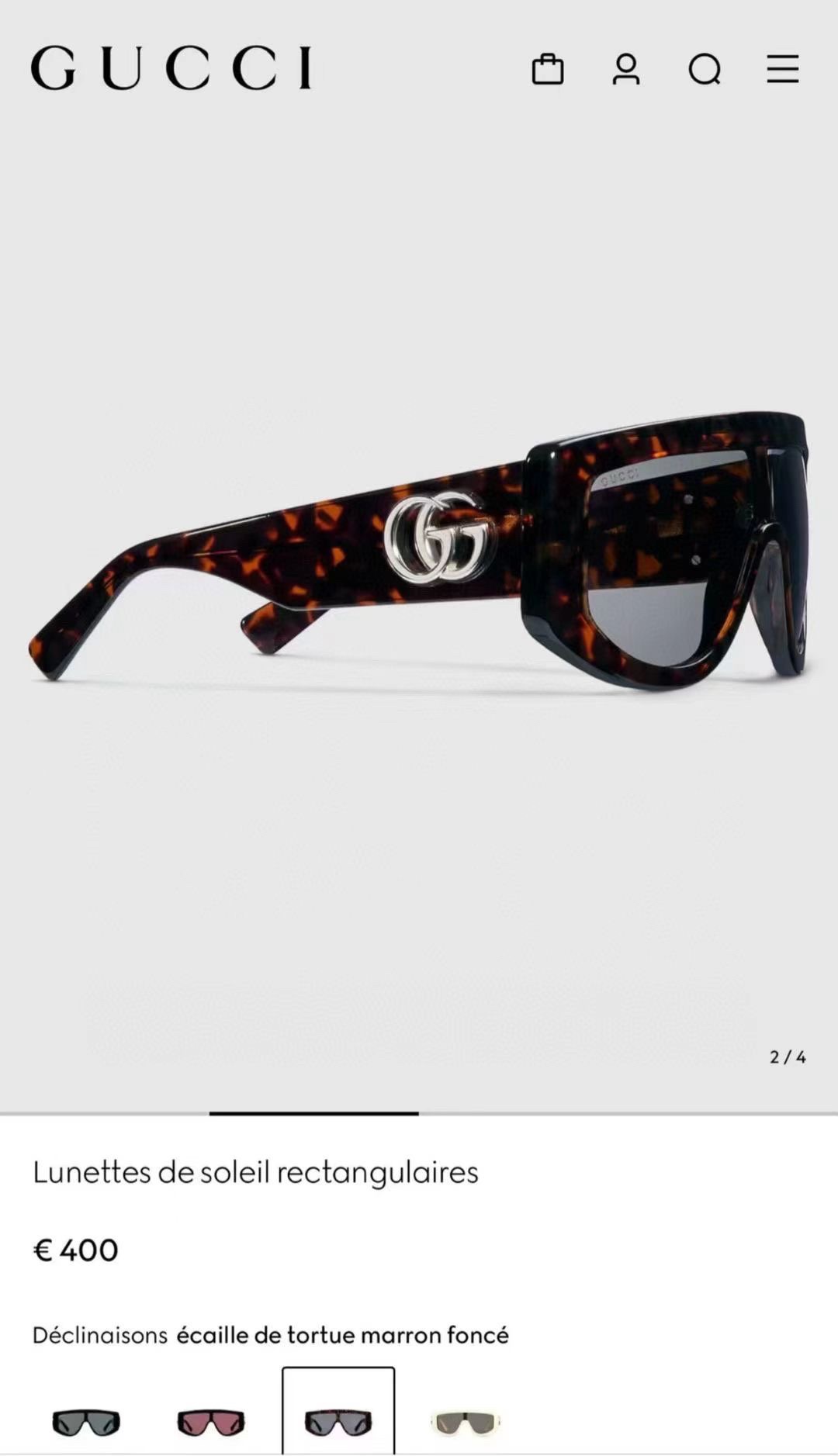Open the search function
Image resolution: width=838 pixels, height=1456 pixels.
point(705,70)
